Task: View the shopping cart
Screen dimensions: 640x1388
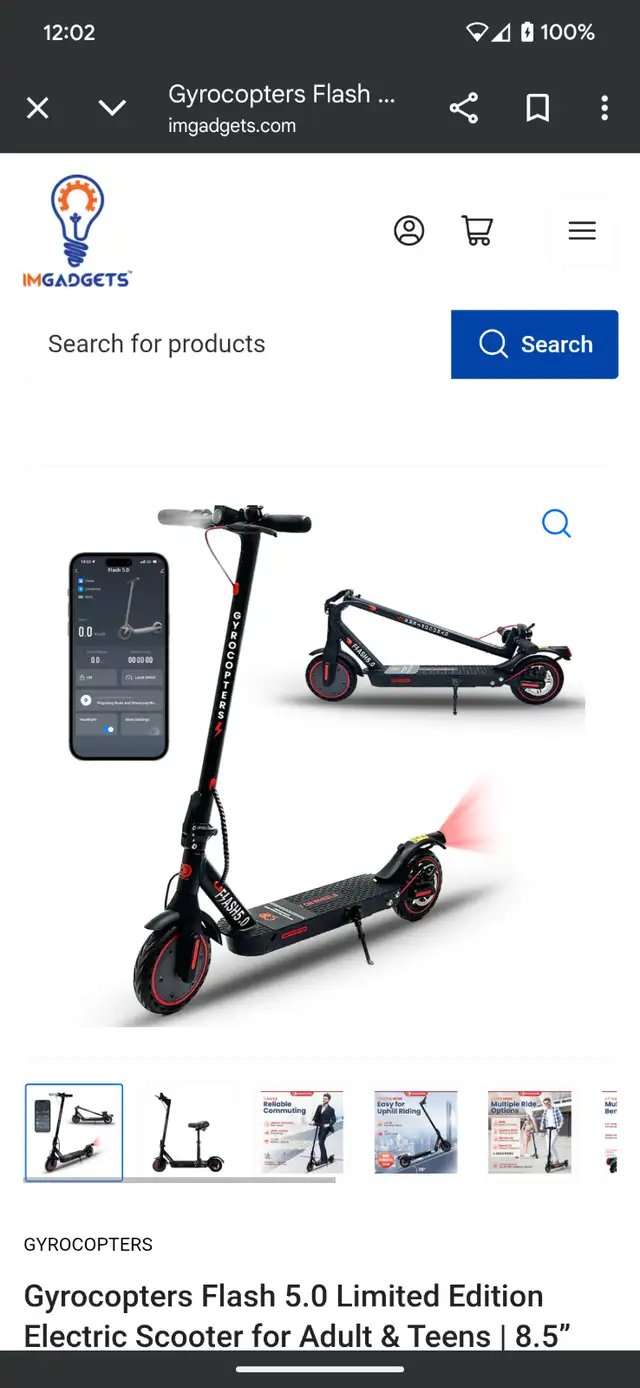Action: pyautogui.click(x=477, y=231)
